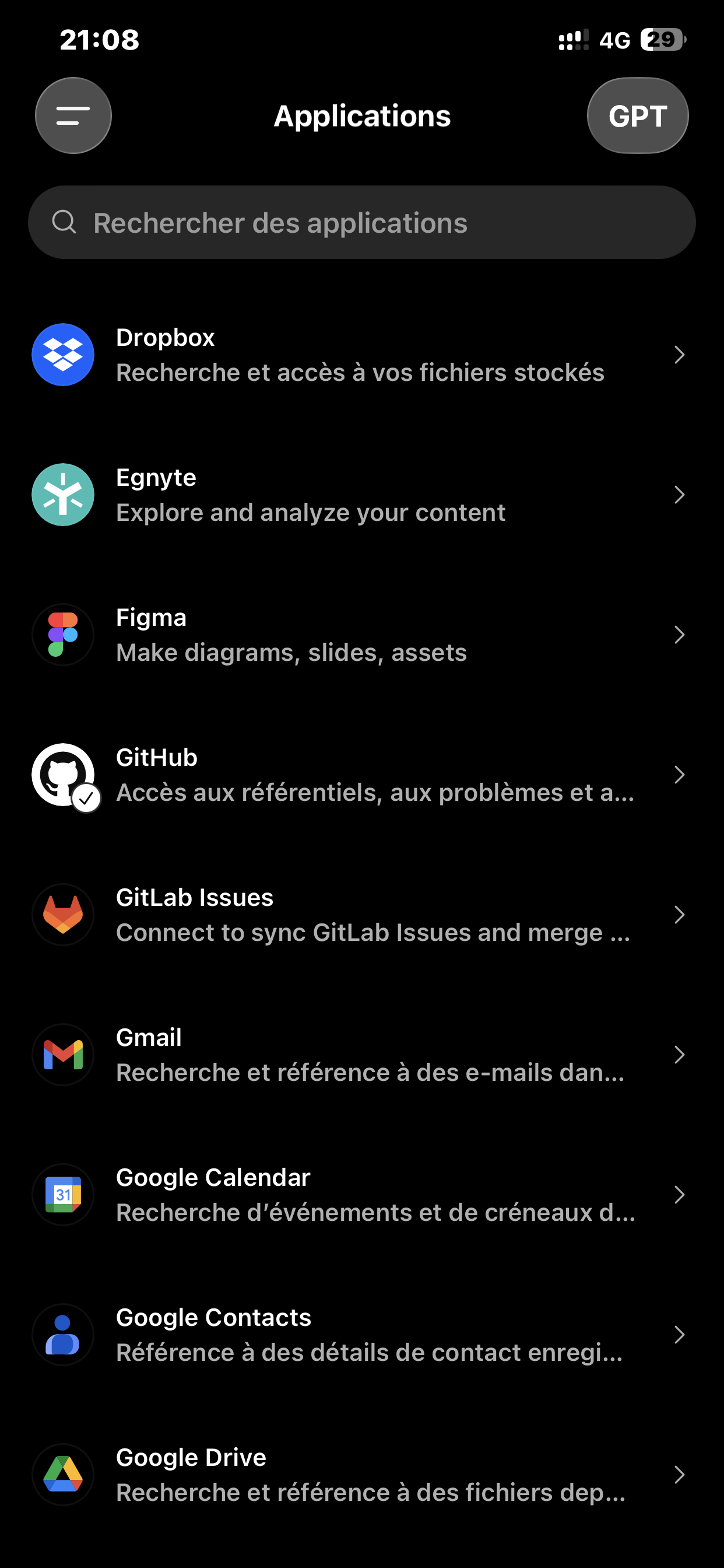Open the connected GitHub app
Image resolution: width=724 pixels, height=1568 pixels.
[x=361, y=775]
